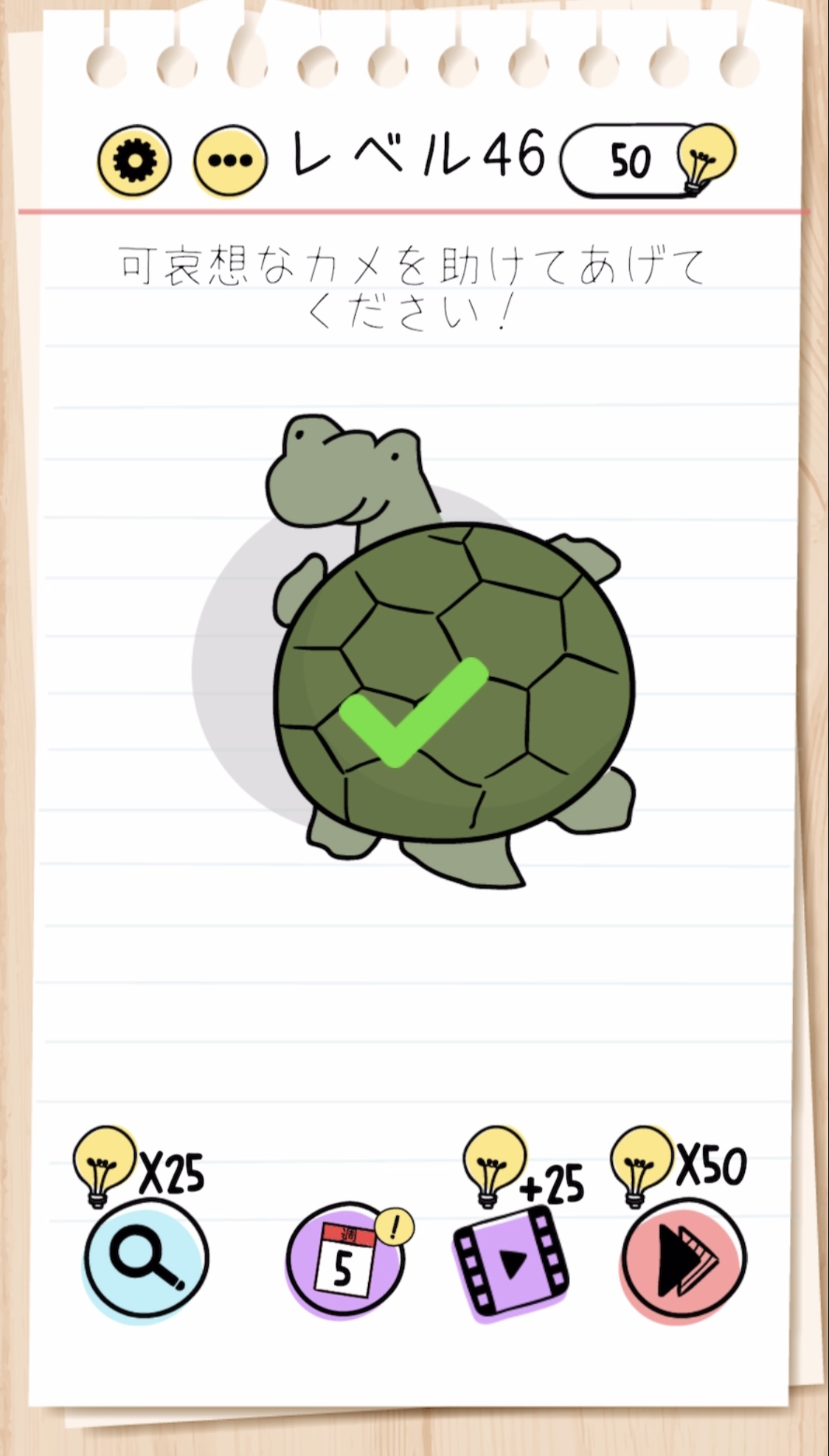Image resolution: width=829 pixels, height=1456 pixels.
Task: Skip level for 50 bulbs
Action: pyautogui.click(x=683, y=1260)
